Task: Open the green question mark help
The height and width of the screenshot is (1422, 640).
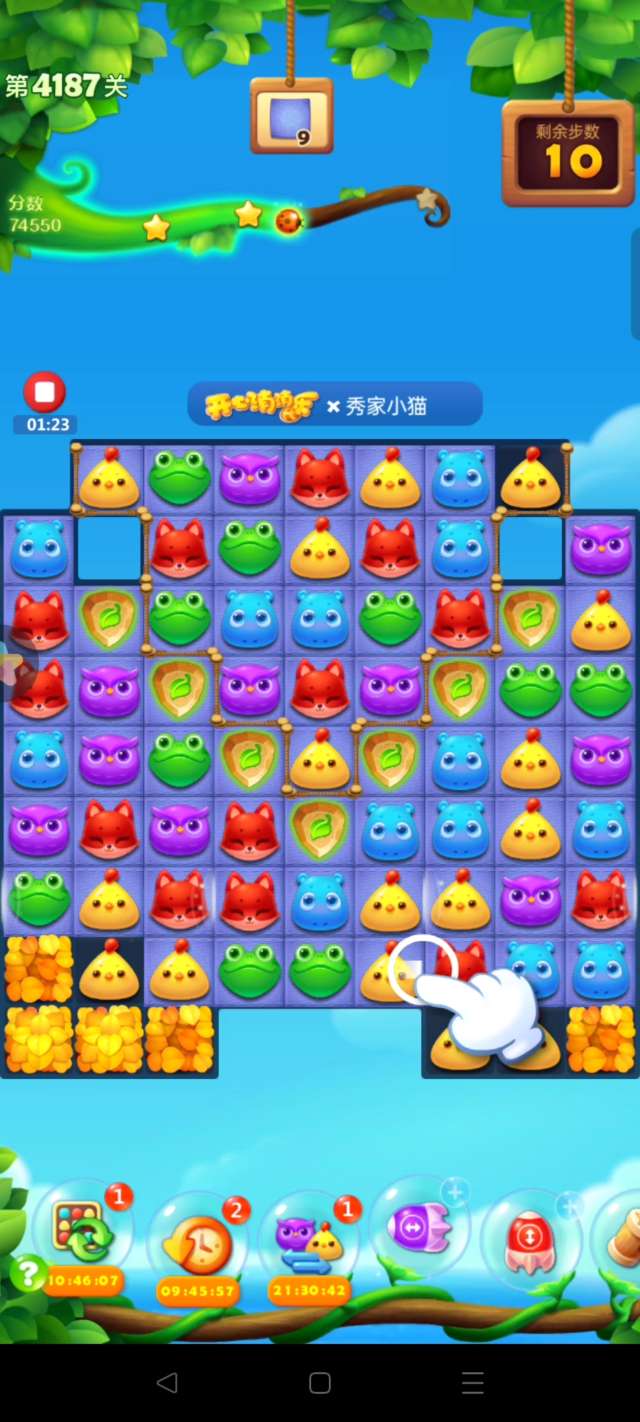Action: [29, 1273]
